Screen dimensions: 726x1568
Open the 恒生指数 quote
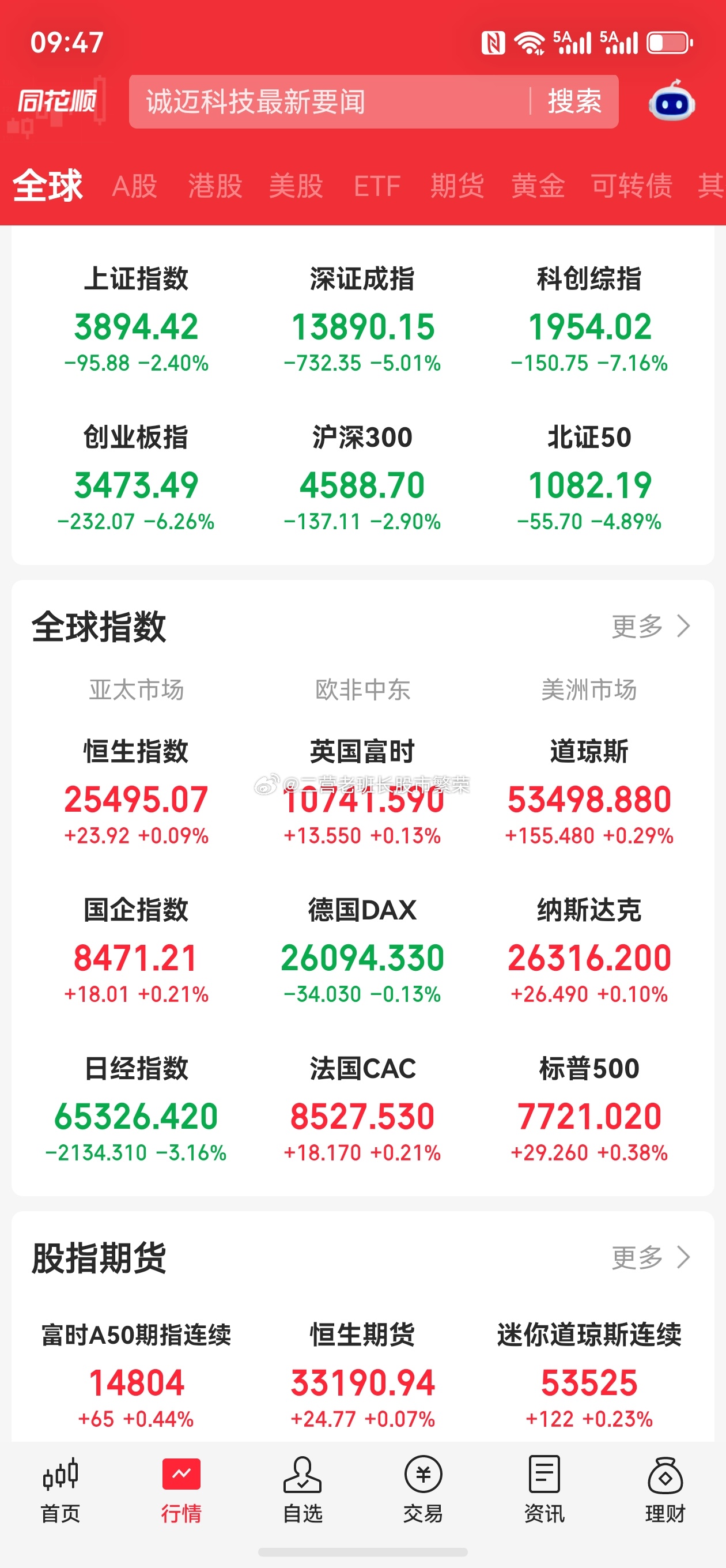click(x=137, y=791)
